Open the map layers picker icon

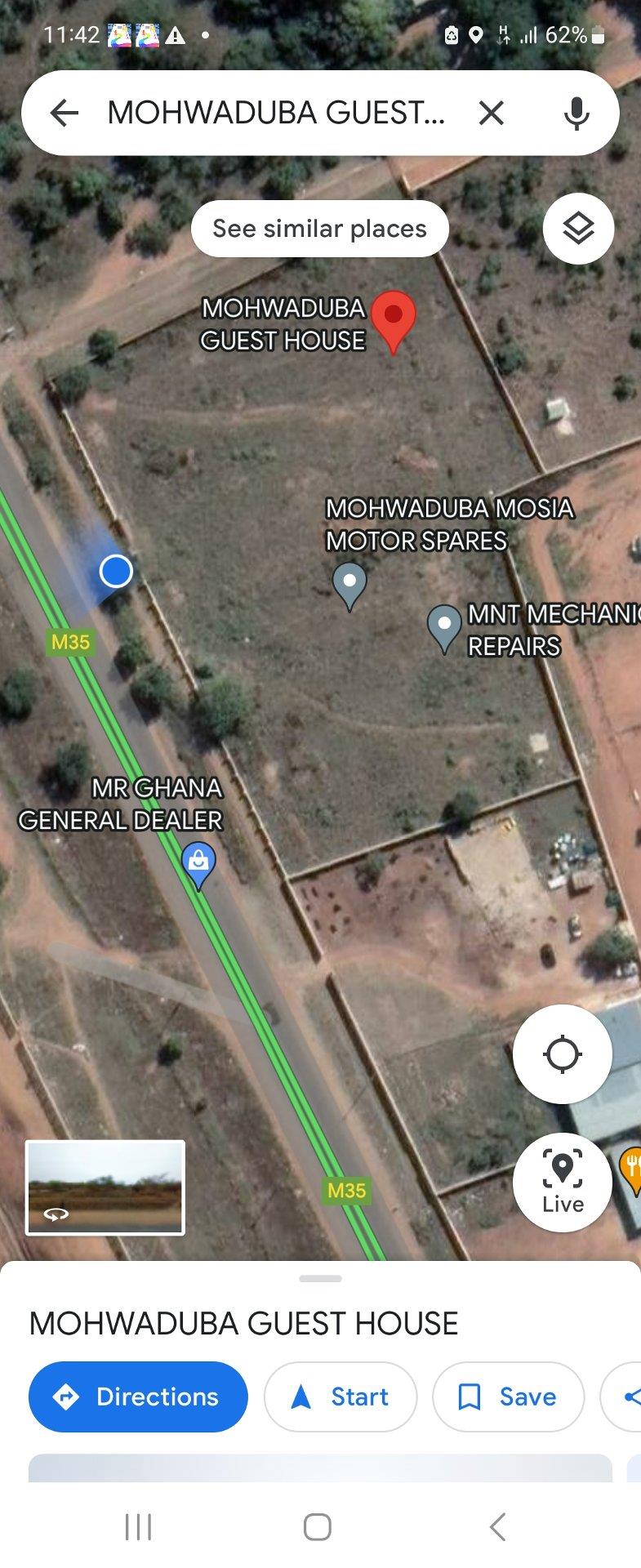578,229
